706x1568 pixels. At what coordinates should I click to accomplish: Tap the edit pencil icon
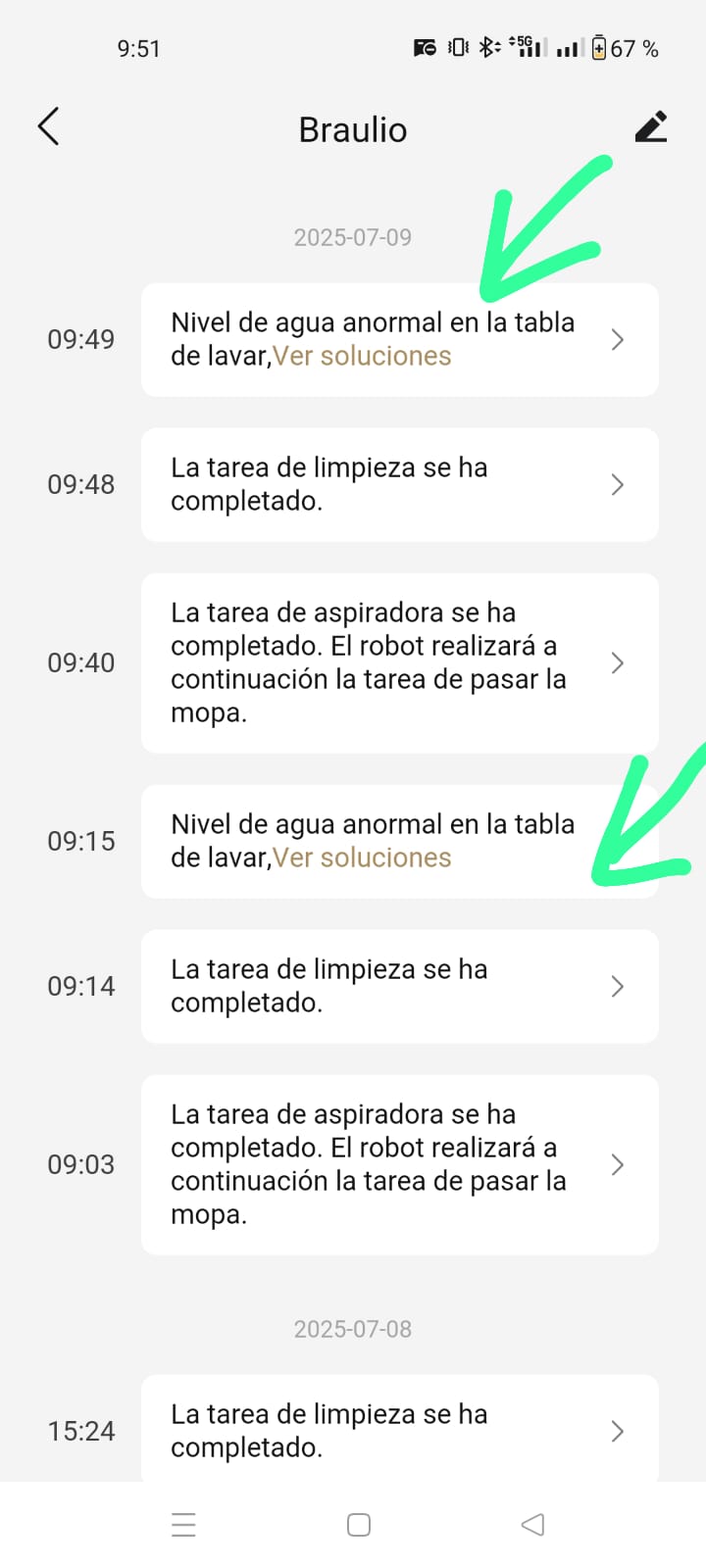pyautogui.click(x=651, y=127)
